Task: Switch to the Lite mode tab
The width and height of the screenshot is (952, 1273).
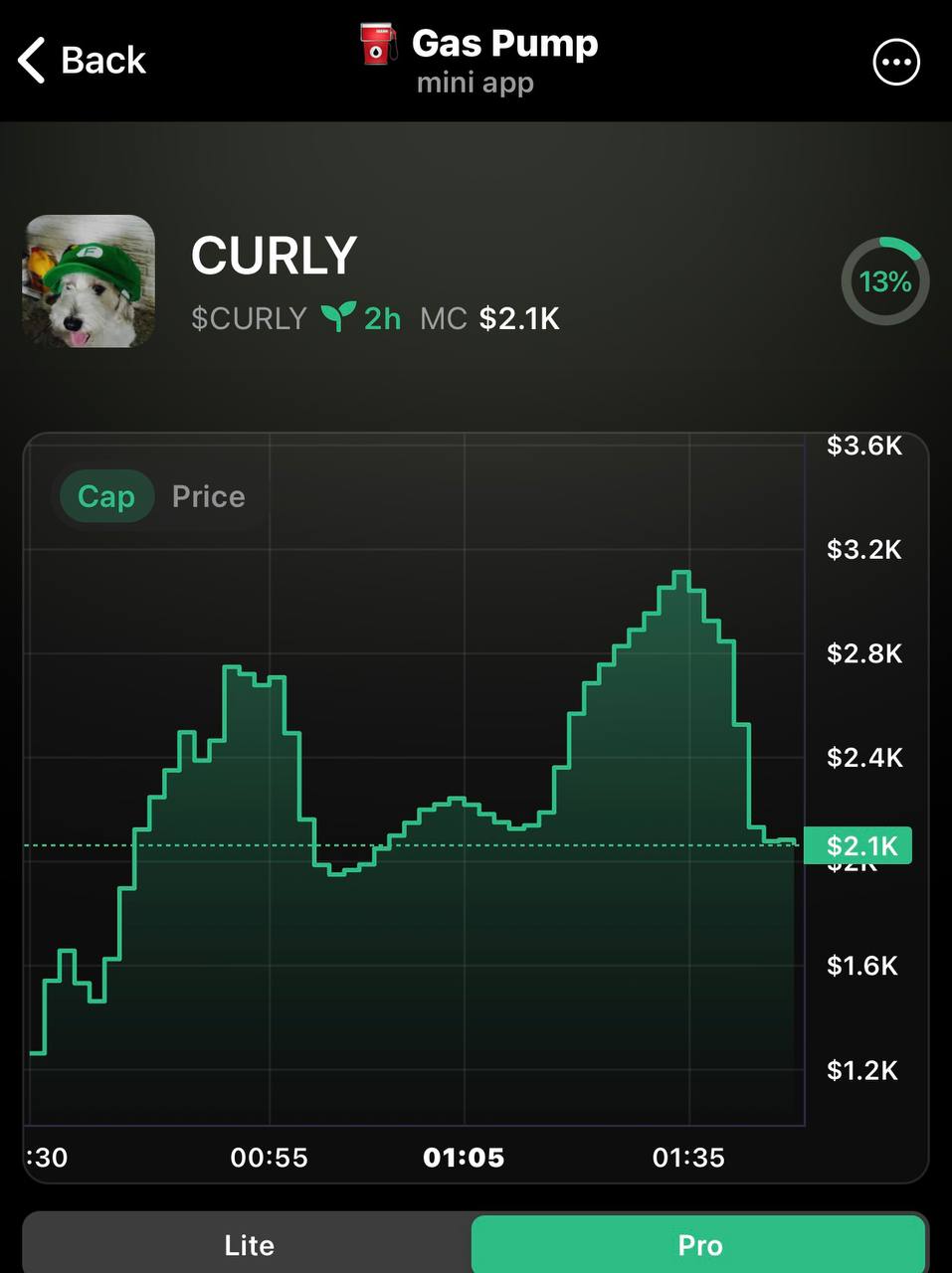Action: click(249, 1244)
